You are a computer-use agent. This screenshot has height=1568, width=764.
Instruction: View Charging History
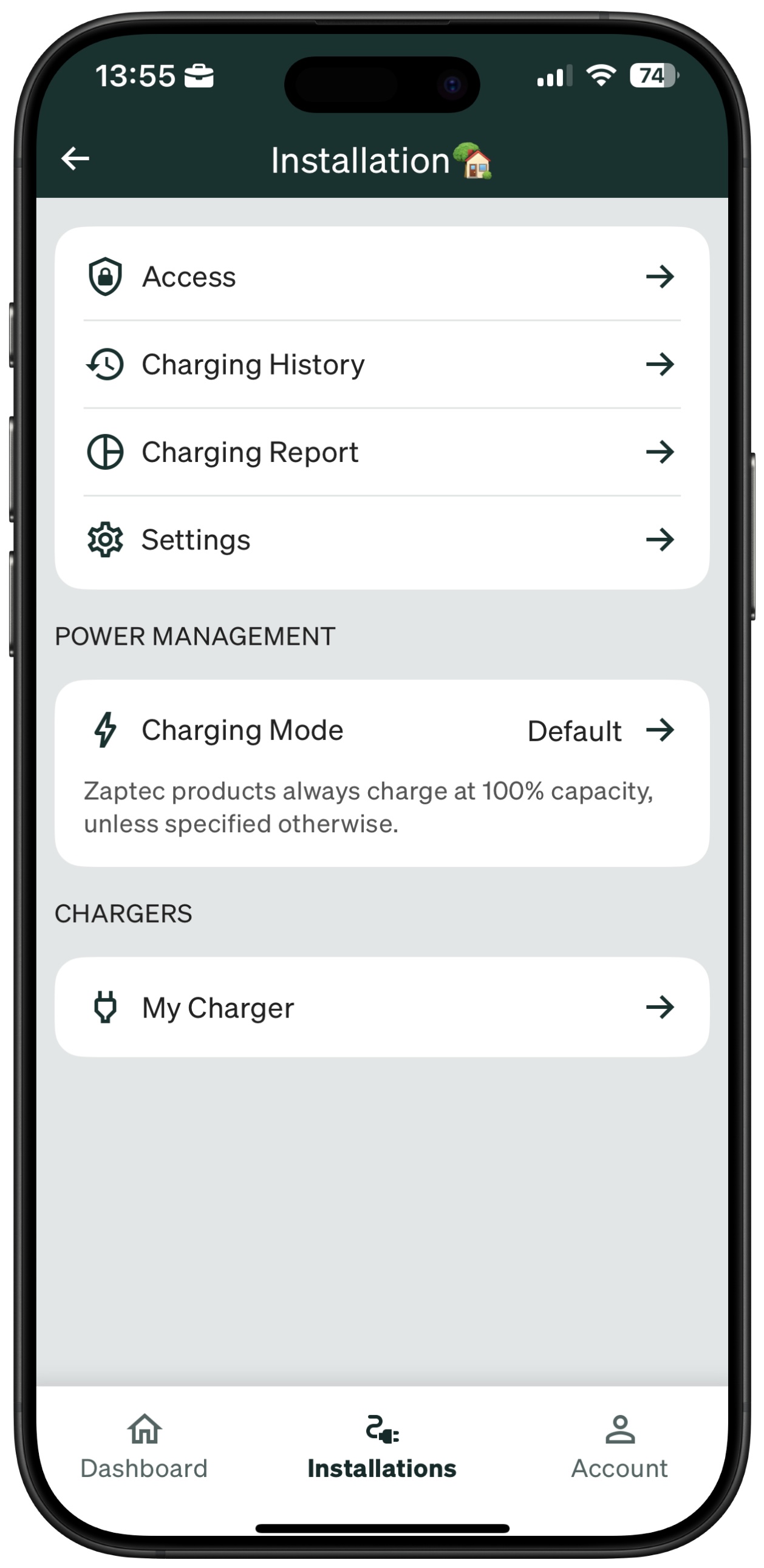click(x=381, y=365)
